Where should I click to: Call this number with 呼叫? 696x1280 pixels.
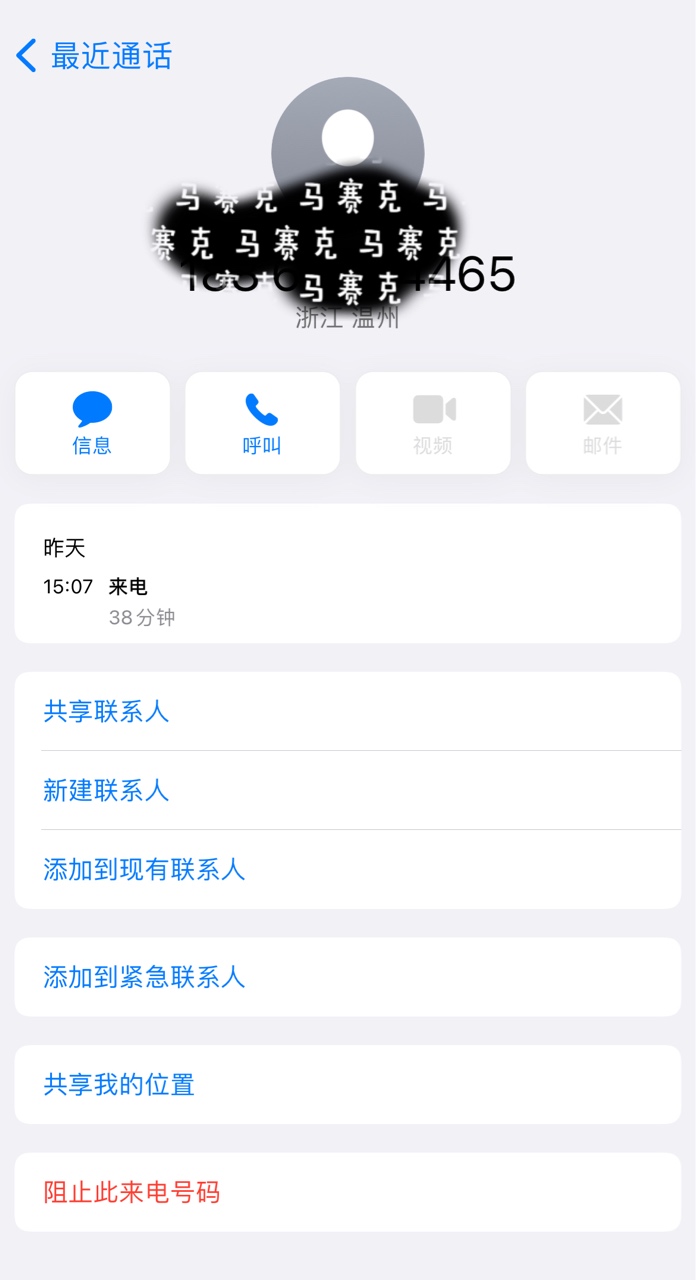click(x=262, y=423)
